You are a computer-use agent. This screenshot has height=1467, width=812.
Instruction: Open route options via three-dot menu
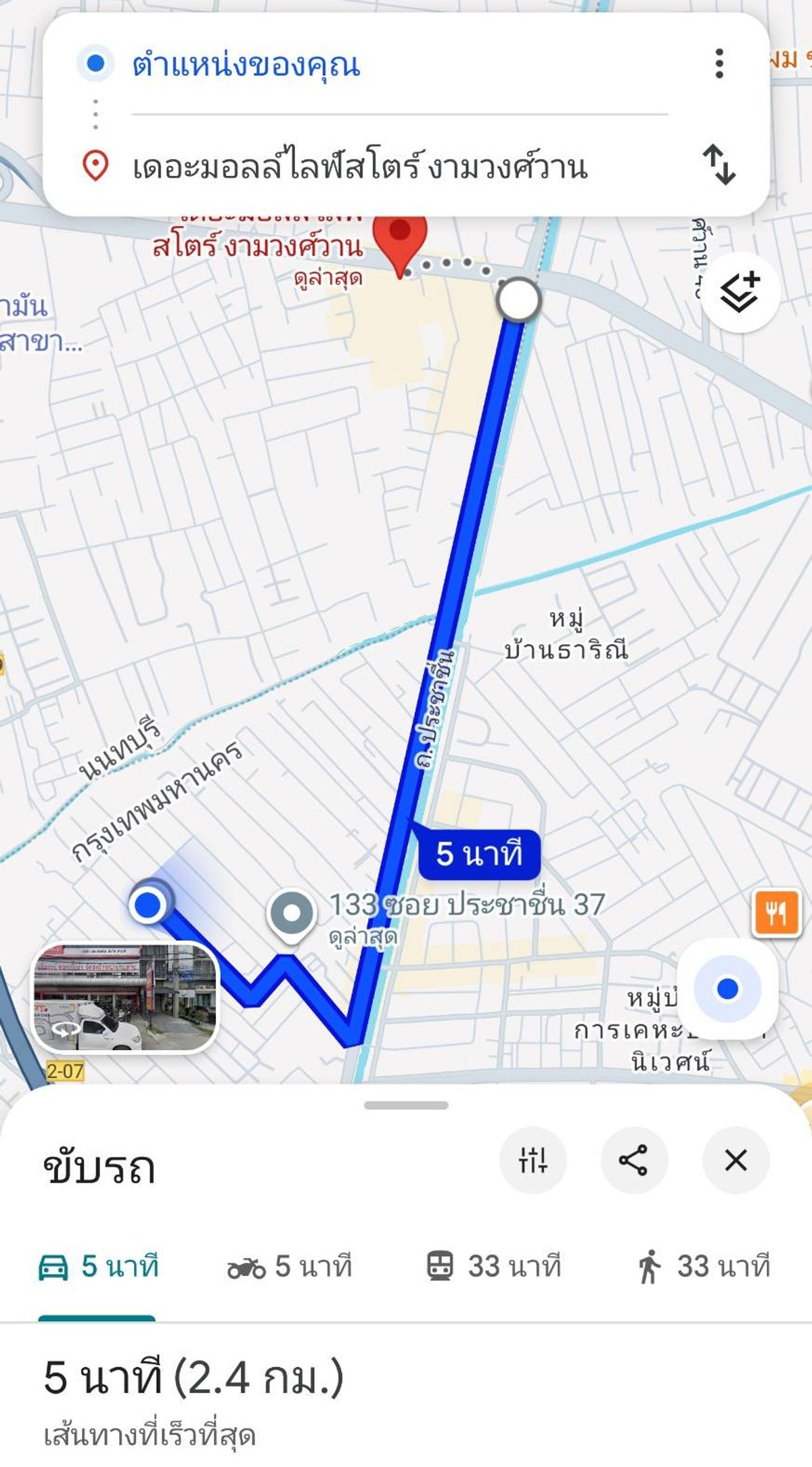pos(717,64)
